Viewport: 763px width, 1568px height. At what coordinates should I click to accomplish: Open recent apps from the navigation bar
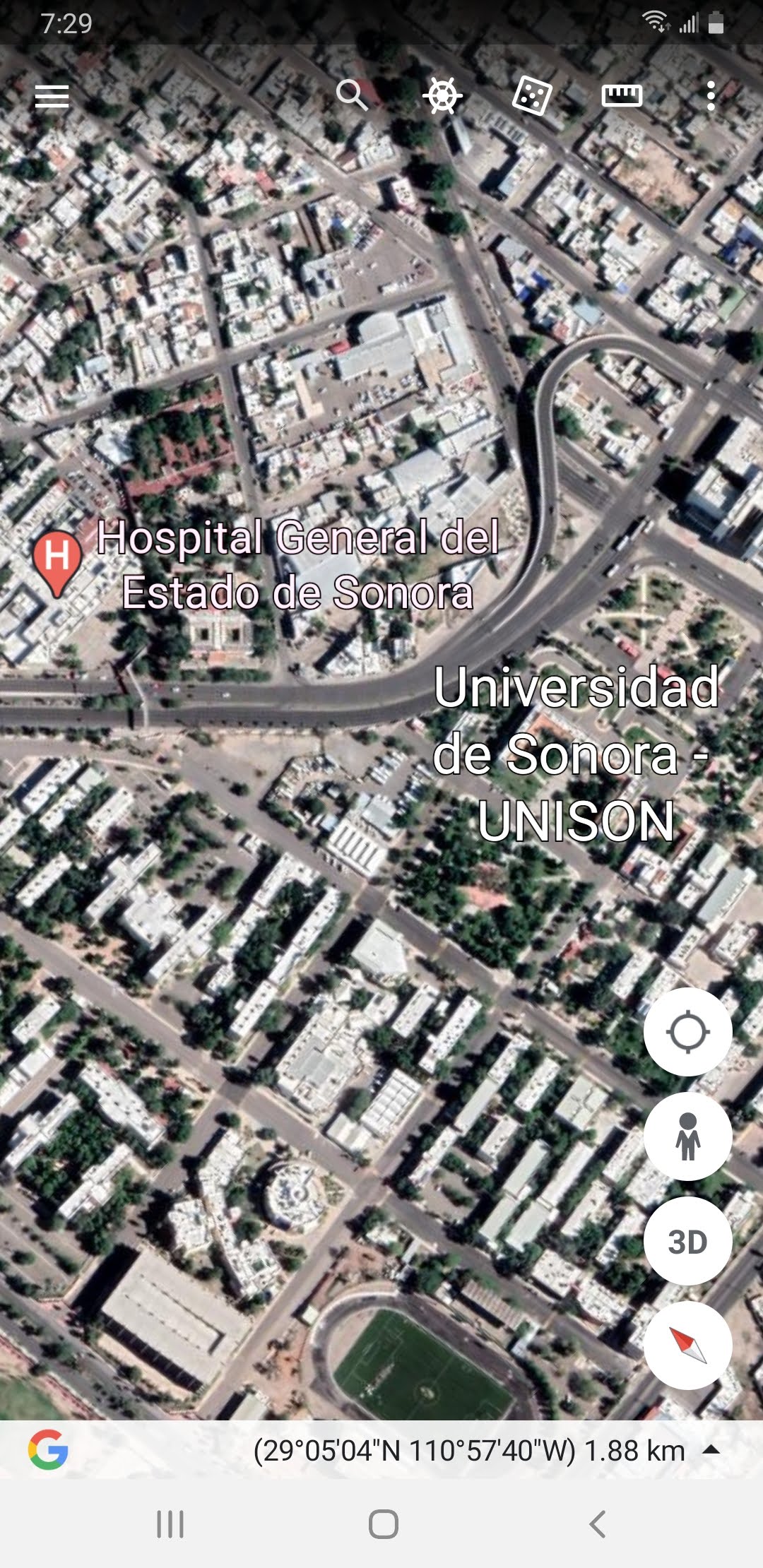170,1524
